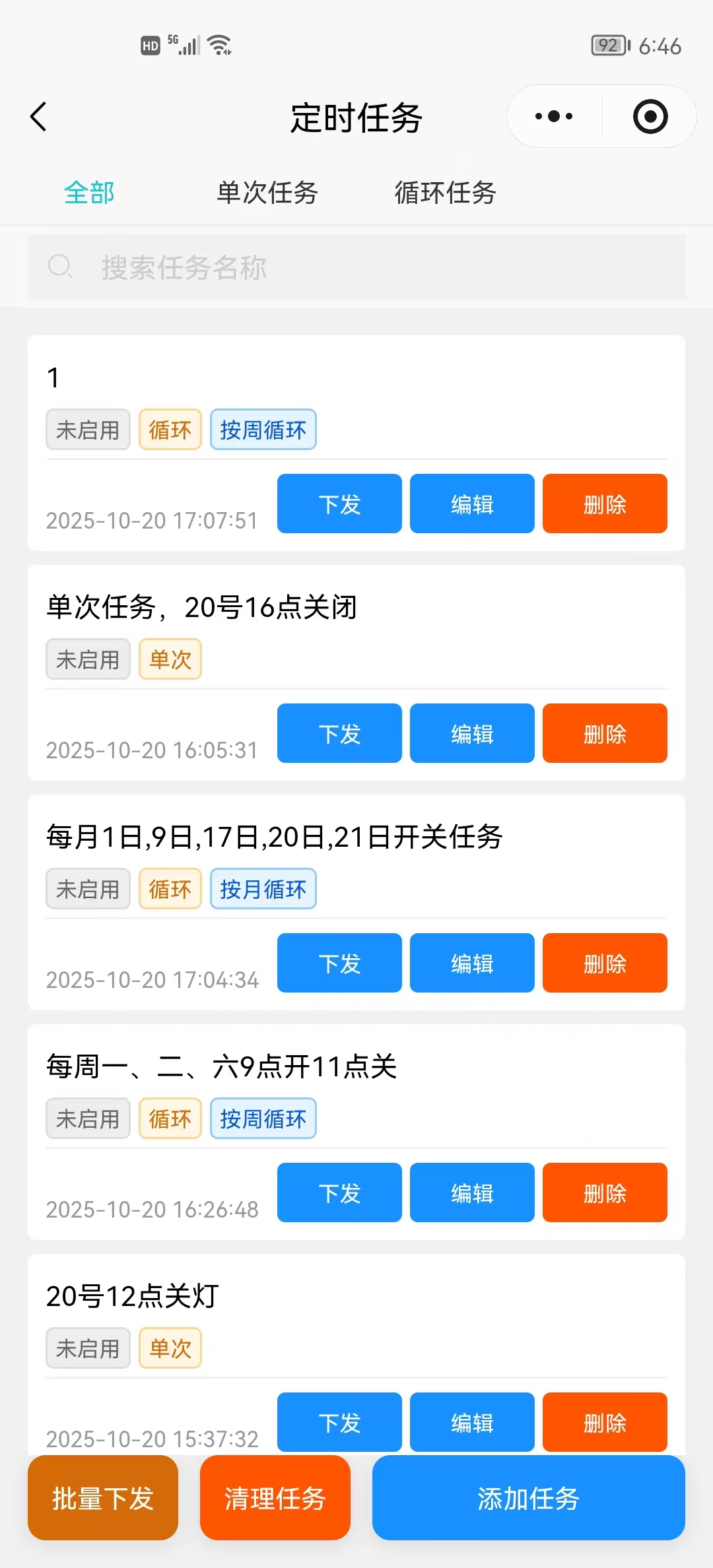Delete the task named 1
The height and width of the screenshot is (1568, 713).
point(605,504)
